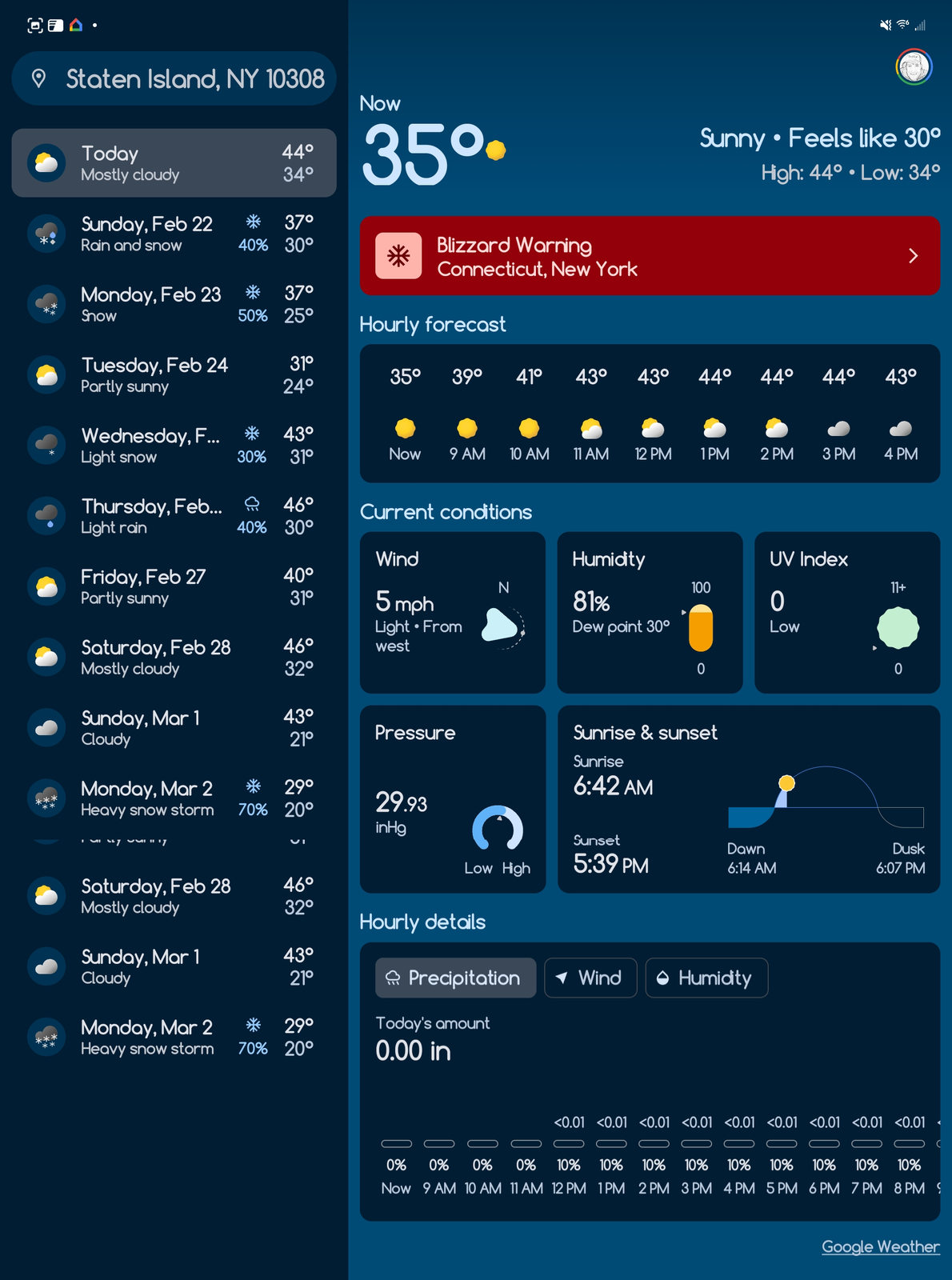Open the Google account profile avatar
The image size is (952, 1280).
coord(914,67)
